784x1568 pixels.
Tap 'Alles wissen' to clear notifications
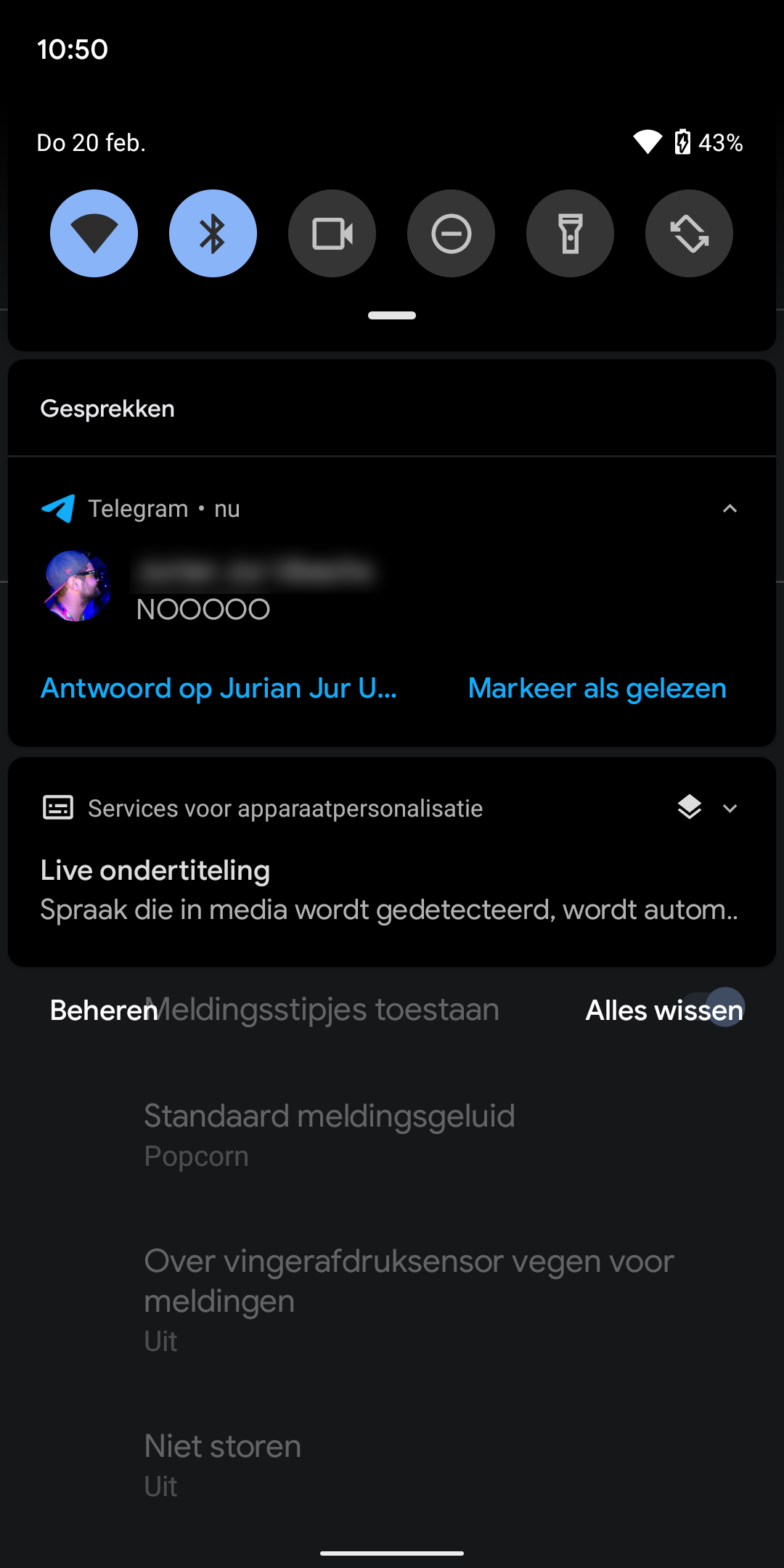click(663, 1010)
